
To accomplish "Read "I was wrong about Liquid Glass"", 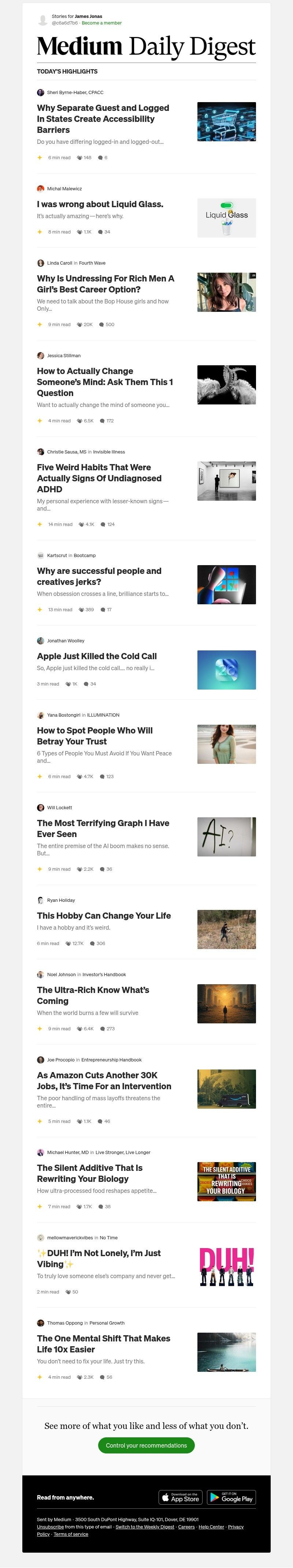I will coord(100,205).
